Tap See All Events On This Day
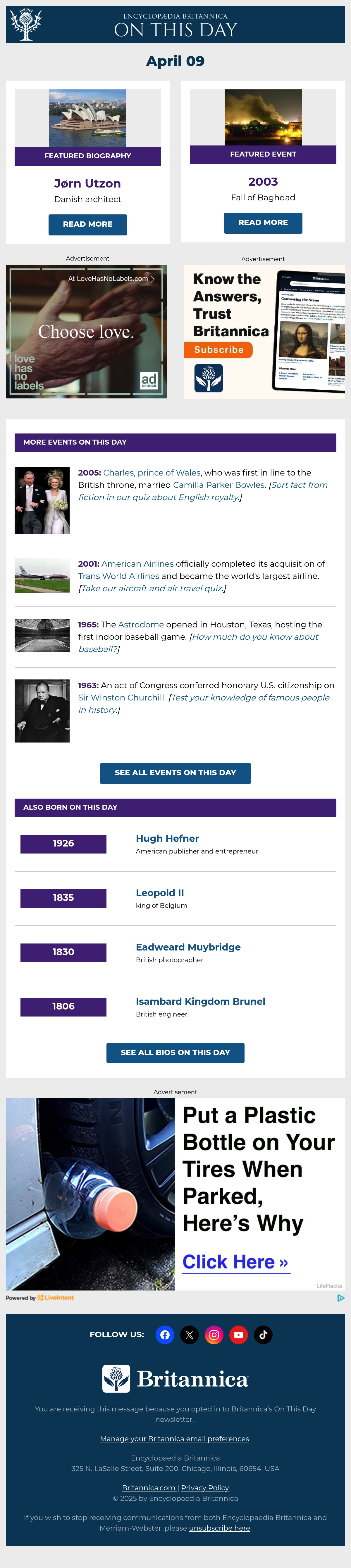 (x=175, y=773)
